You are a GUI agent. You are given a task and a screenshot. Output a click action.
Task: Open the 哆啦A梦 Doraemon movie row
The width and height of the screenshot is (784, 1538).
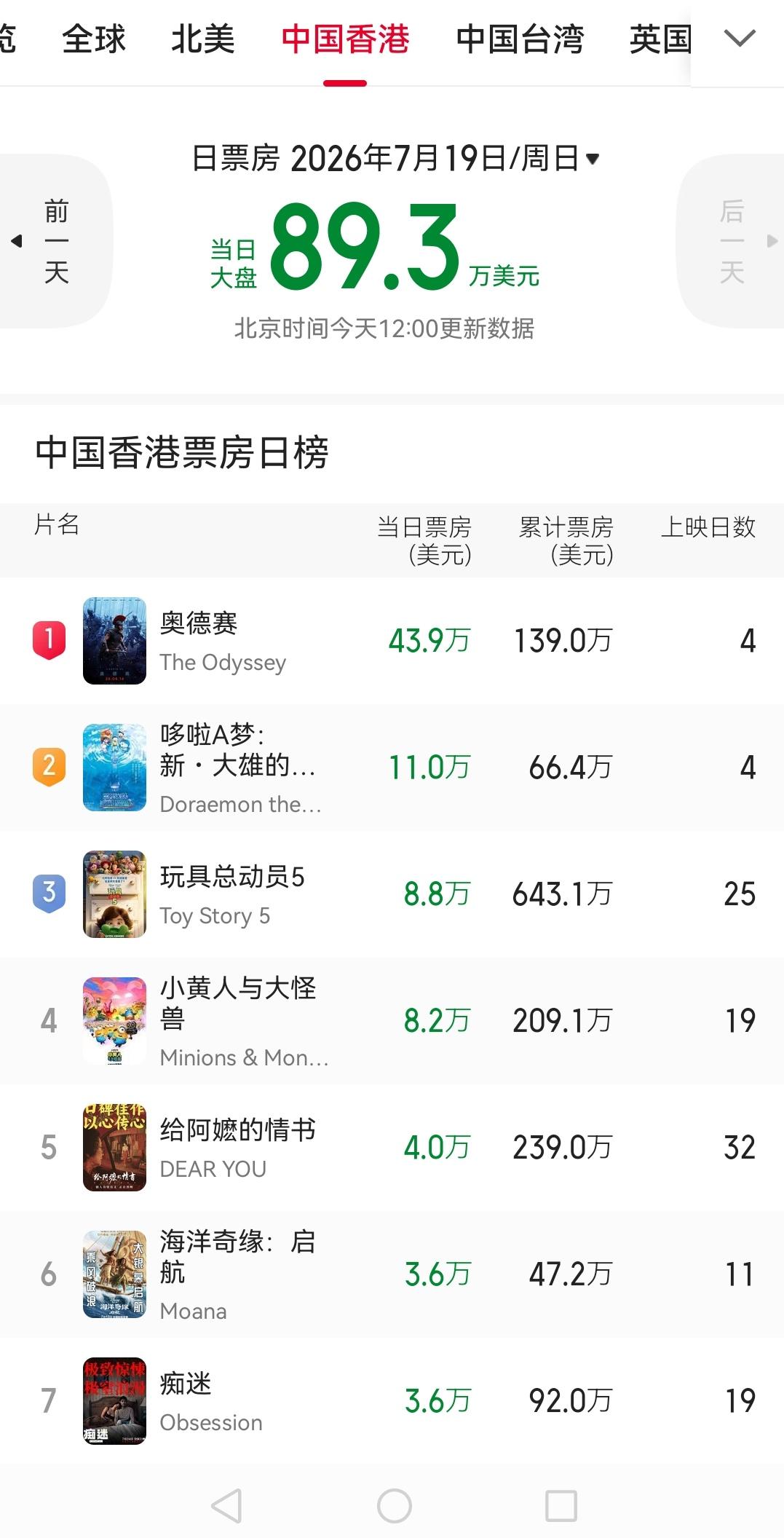pos(392,768)
